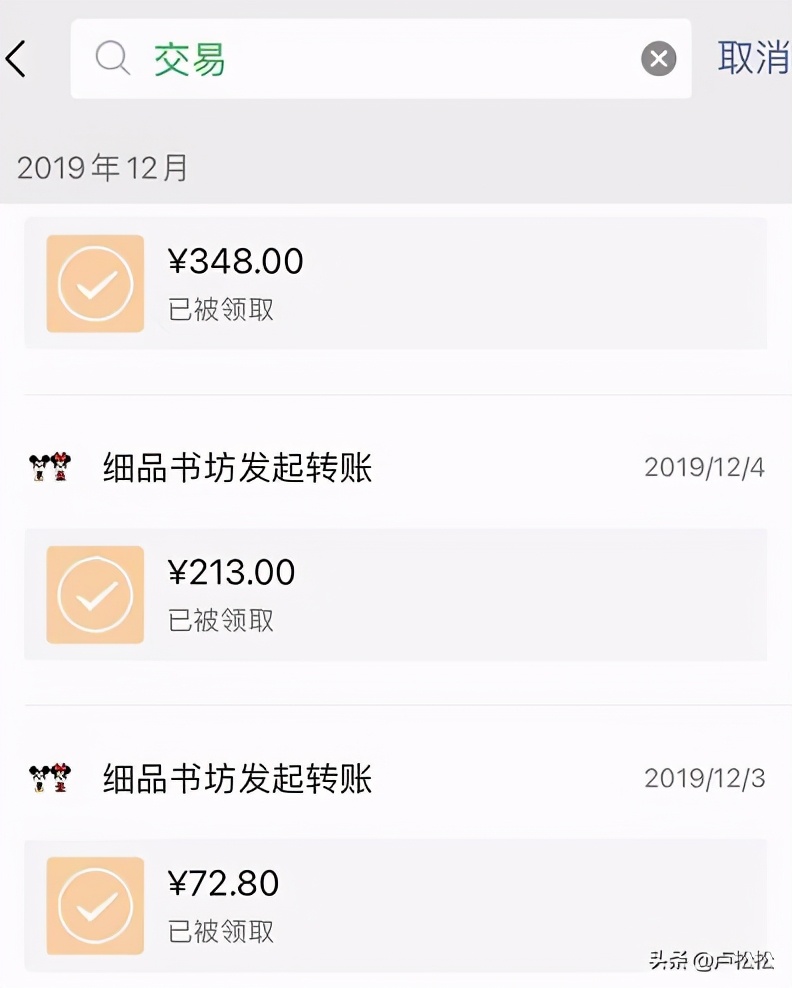Open the ¥348.00 transfer checkmark icon
This screenshot has height=988, width=792.
pyautogui.click(x=94, y=283)
